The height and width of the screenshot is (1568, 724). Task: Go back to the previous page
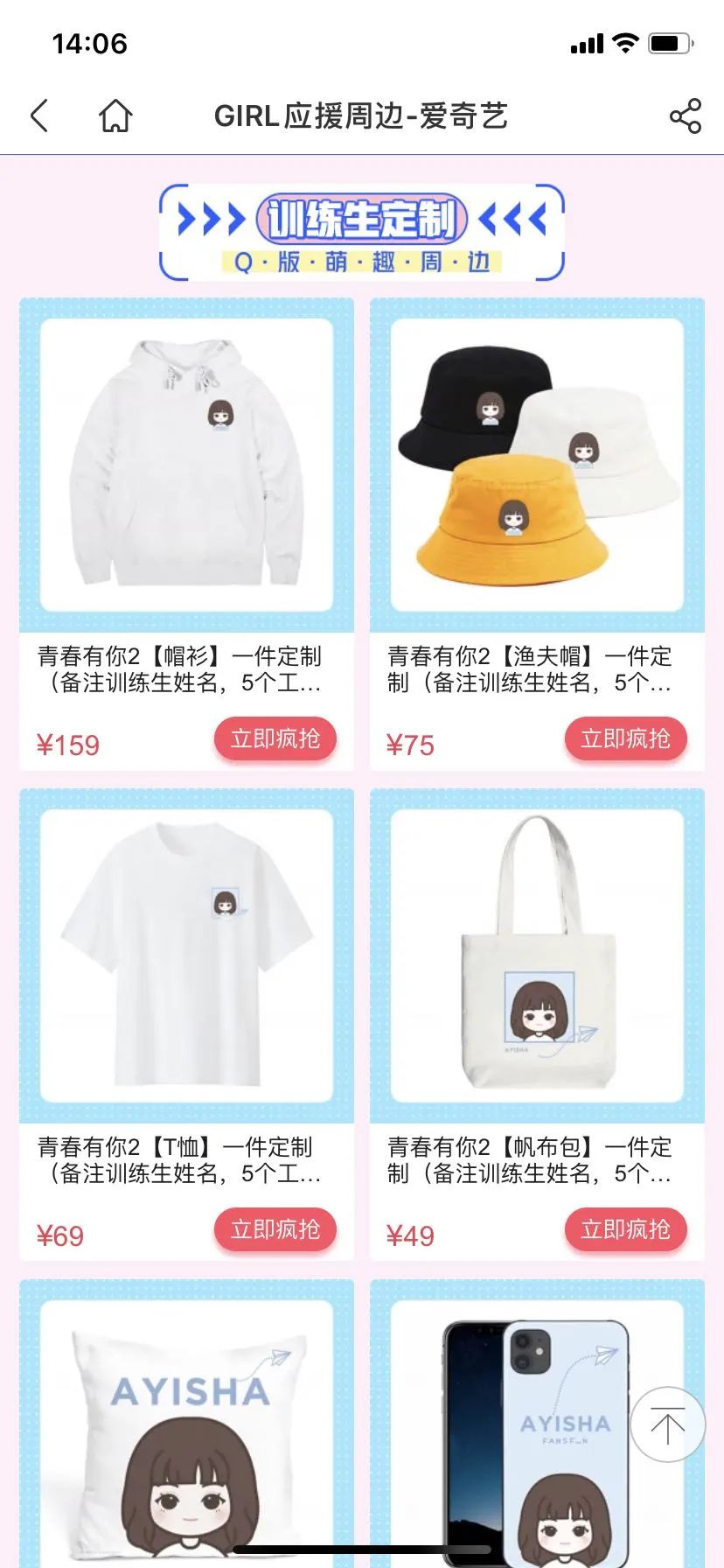[39, 115]
